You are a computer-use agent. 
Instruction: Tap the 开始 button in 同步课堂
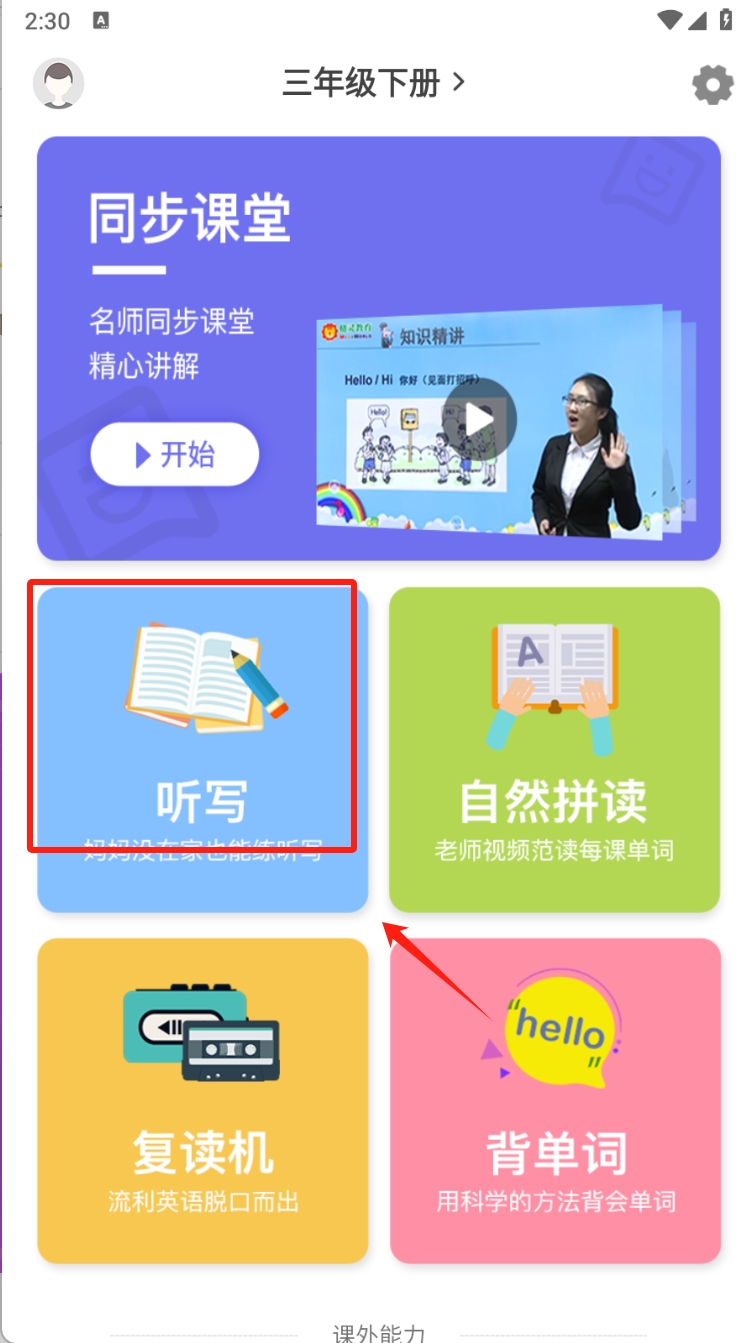[x=175, y=455]
